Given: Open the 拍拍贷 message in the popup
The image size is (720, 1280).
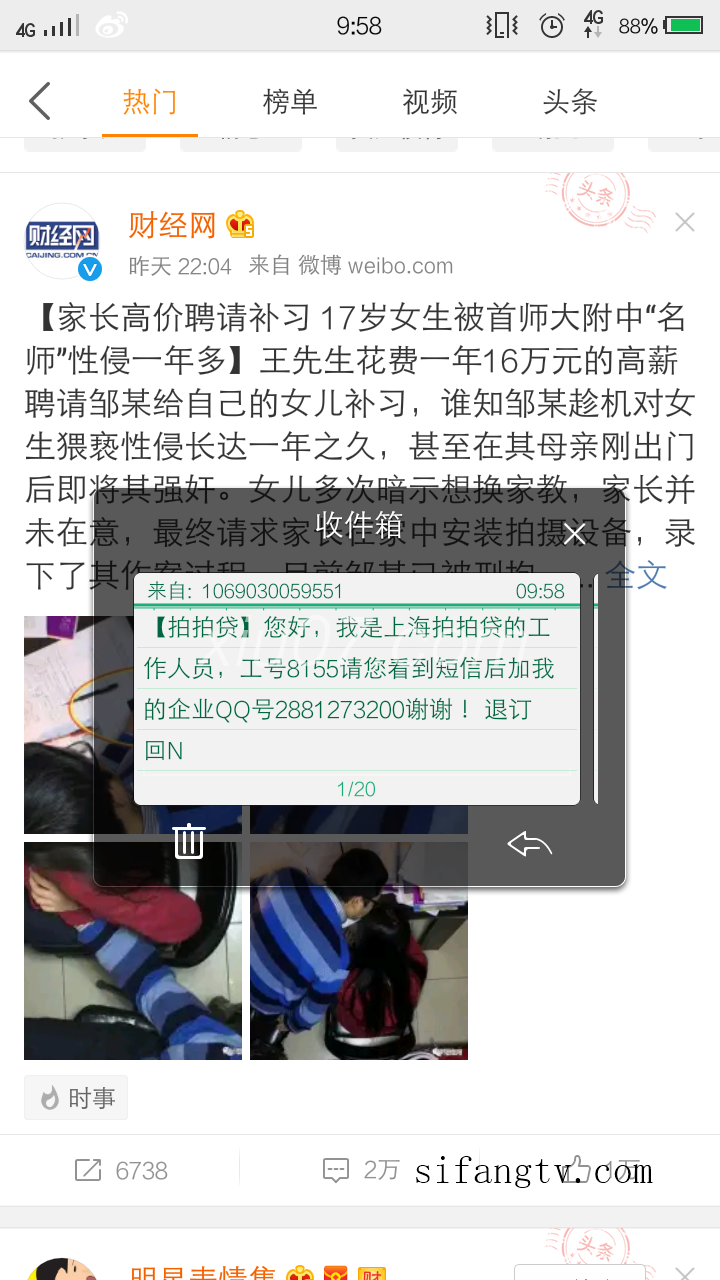Looking at the screenshot, I should pyautogui.click(x=356, y=688).
